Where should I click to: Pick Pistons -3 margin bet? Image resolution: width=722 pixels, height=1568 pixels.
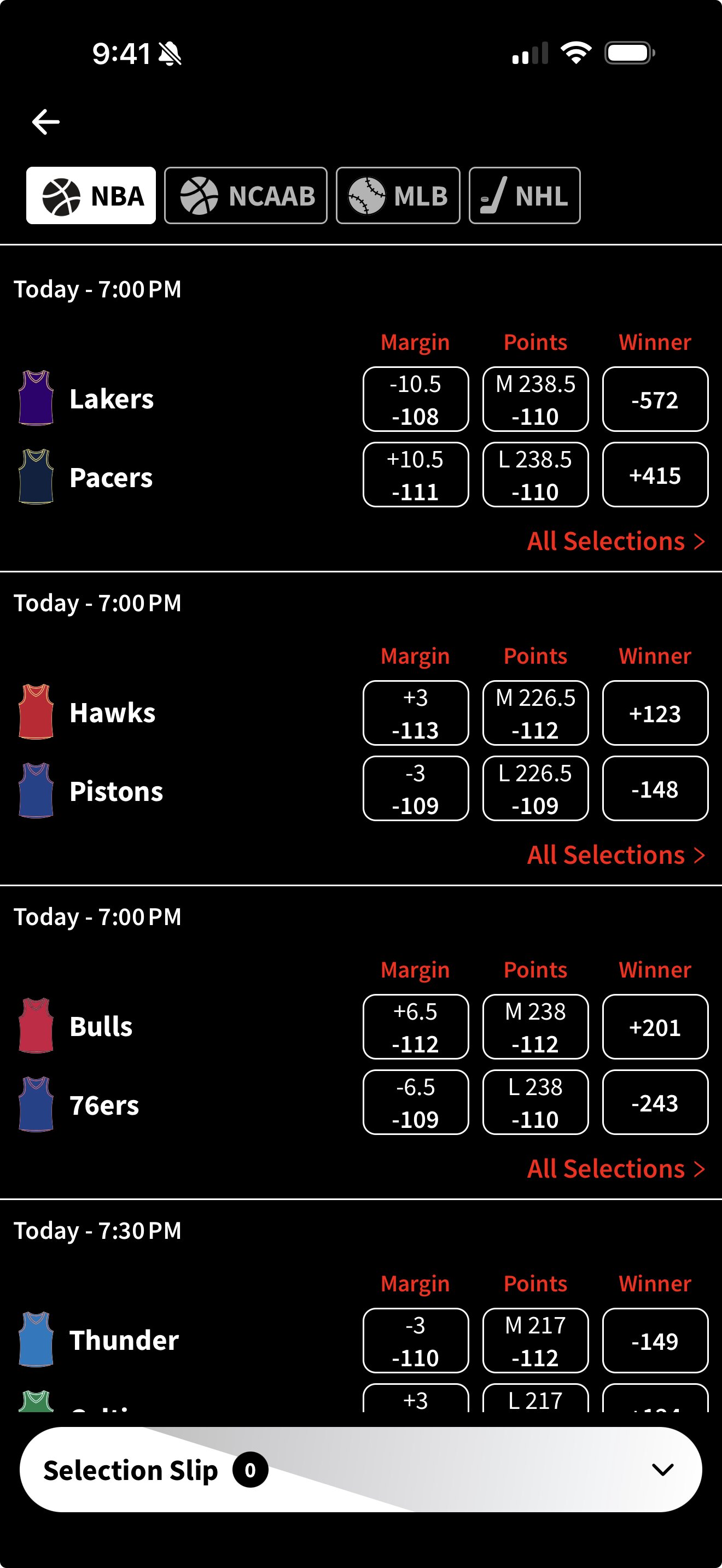tap(415, 788)
